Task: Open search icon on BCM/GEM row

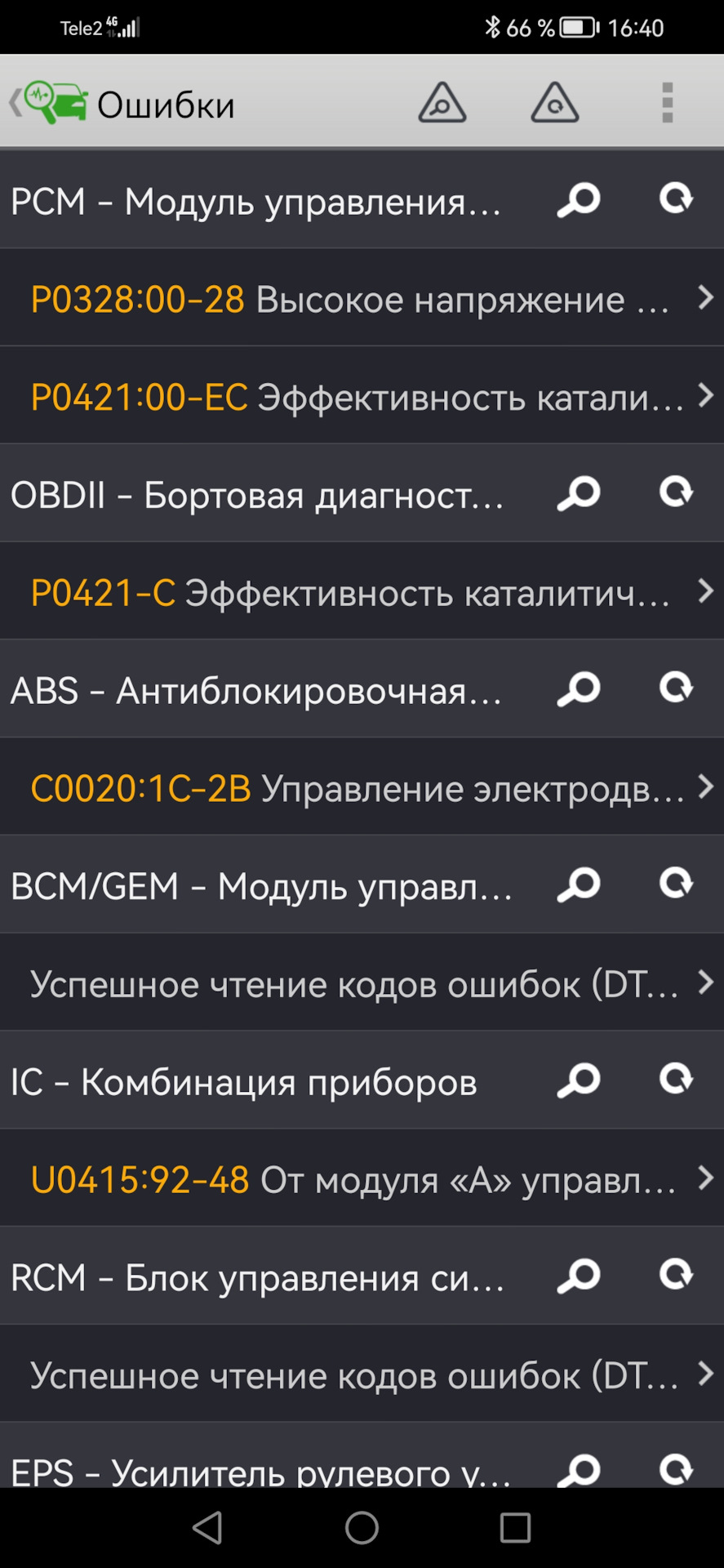Action: [x=579, y=885]
